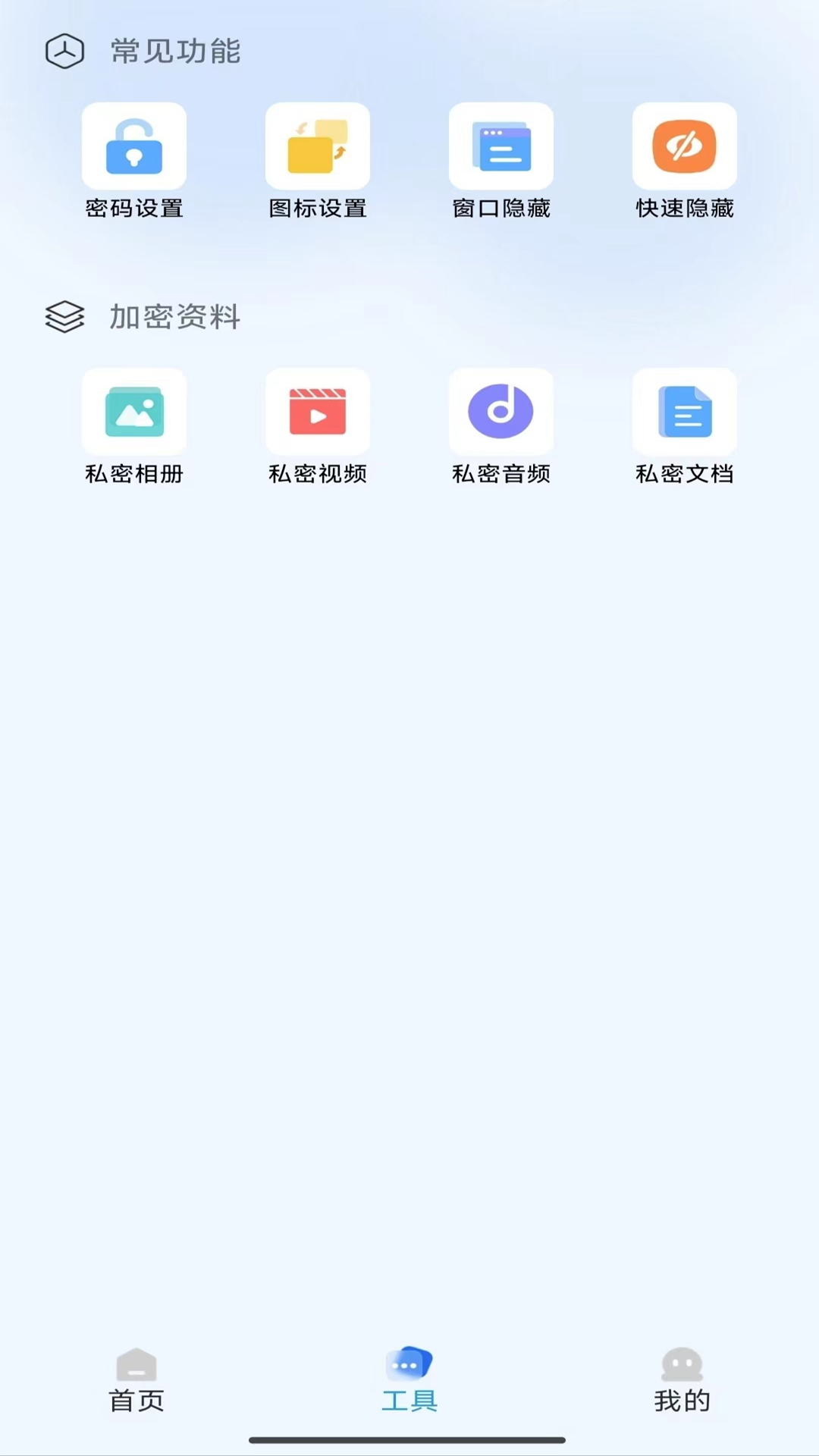Open the 私密视频 private video vault
This screenshot has height=1456, width=819.
(318, 412)
